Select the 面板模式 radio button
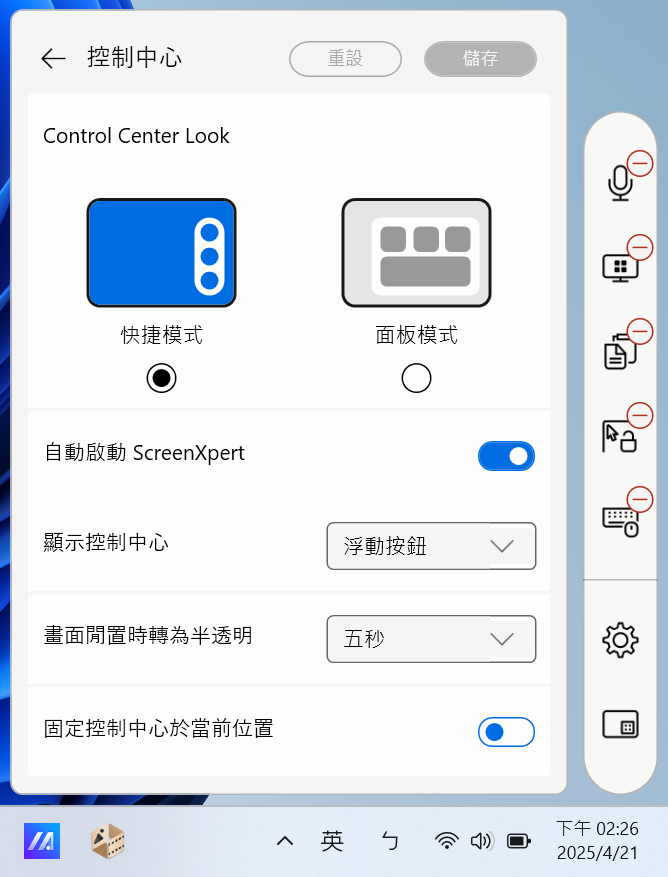The height and width of the screenshot is (877, 668). pyautogui.click(x=416, y=378)
